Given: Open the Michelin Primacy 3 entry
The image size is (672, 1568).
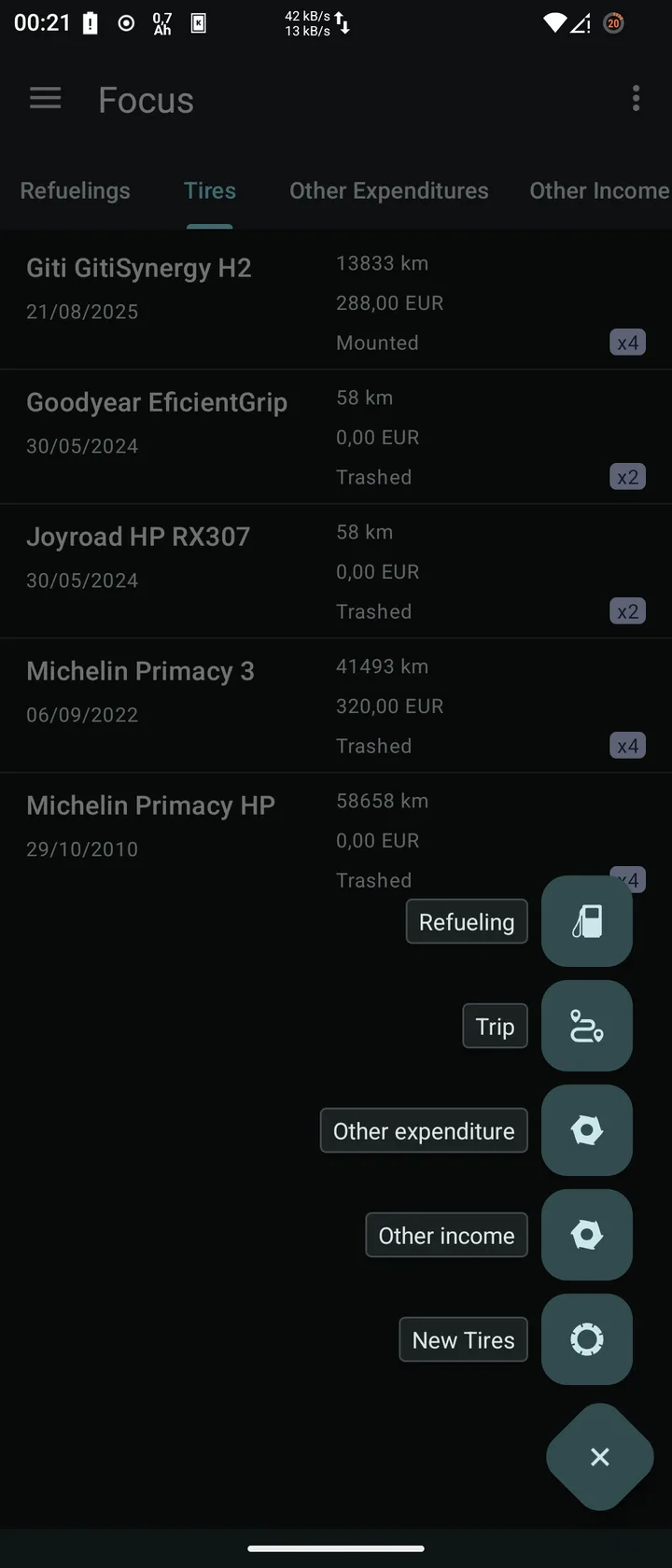Looking at the screenshot, I should [x=336, y=706].
